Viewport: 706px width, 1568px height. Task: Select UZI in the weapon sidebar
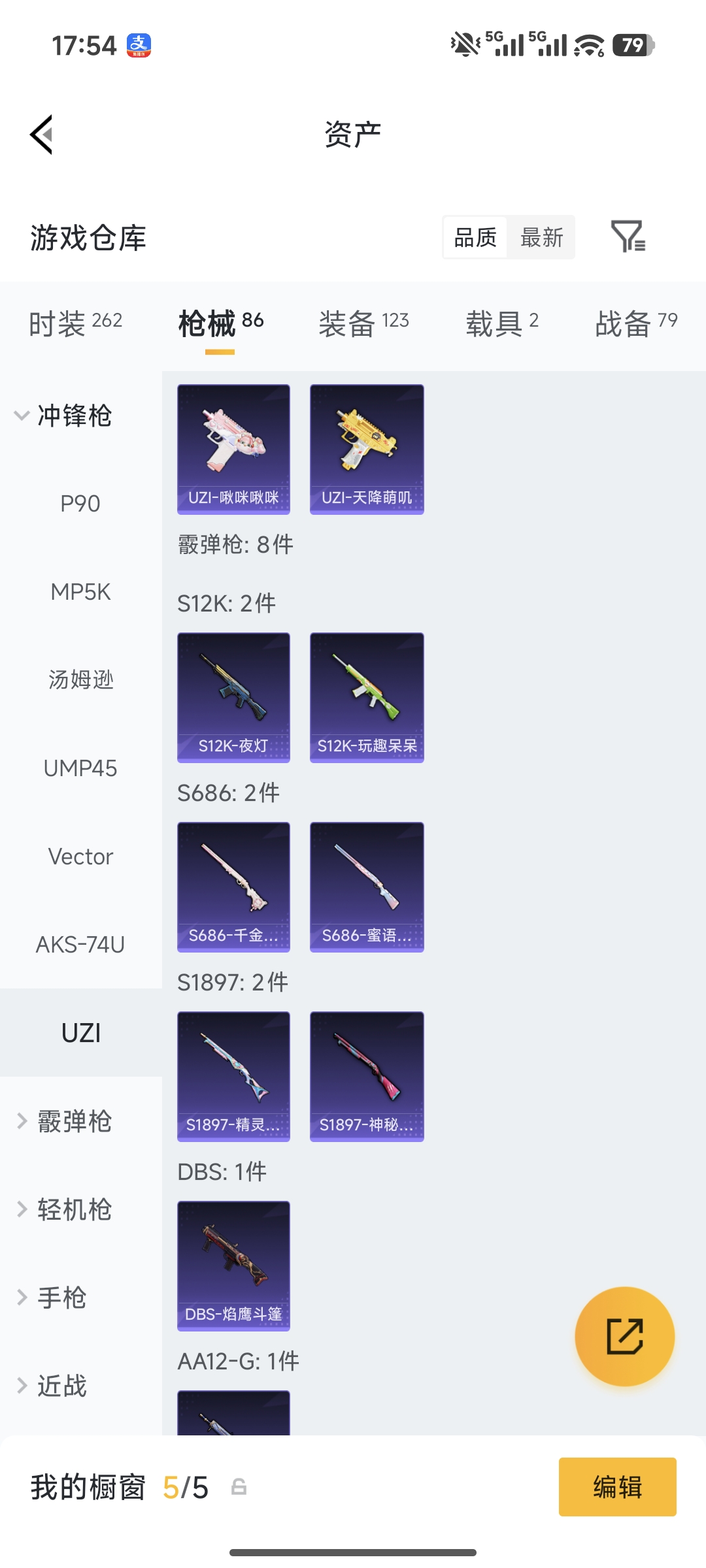pos(80,1032)
